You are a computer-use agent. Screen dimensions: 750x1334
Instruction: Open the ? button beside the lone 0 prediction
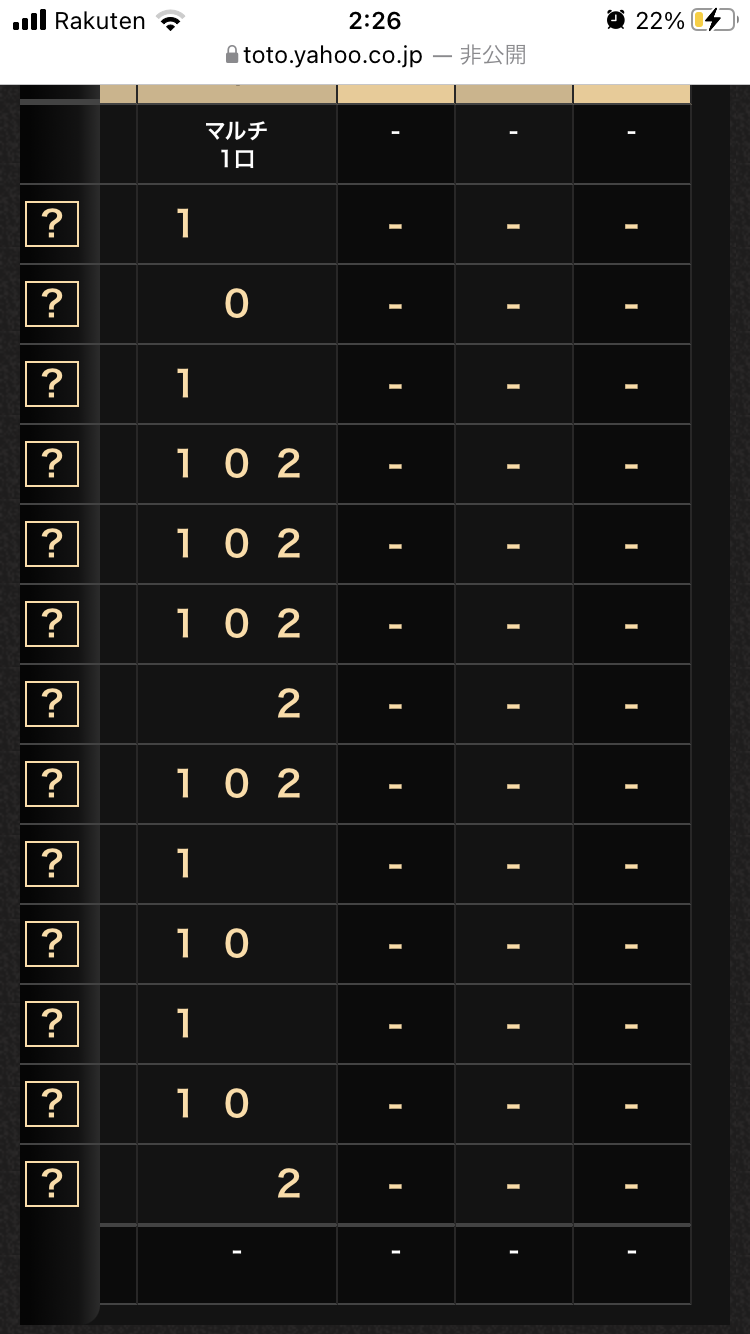[52, 304]
